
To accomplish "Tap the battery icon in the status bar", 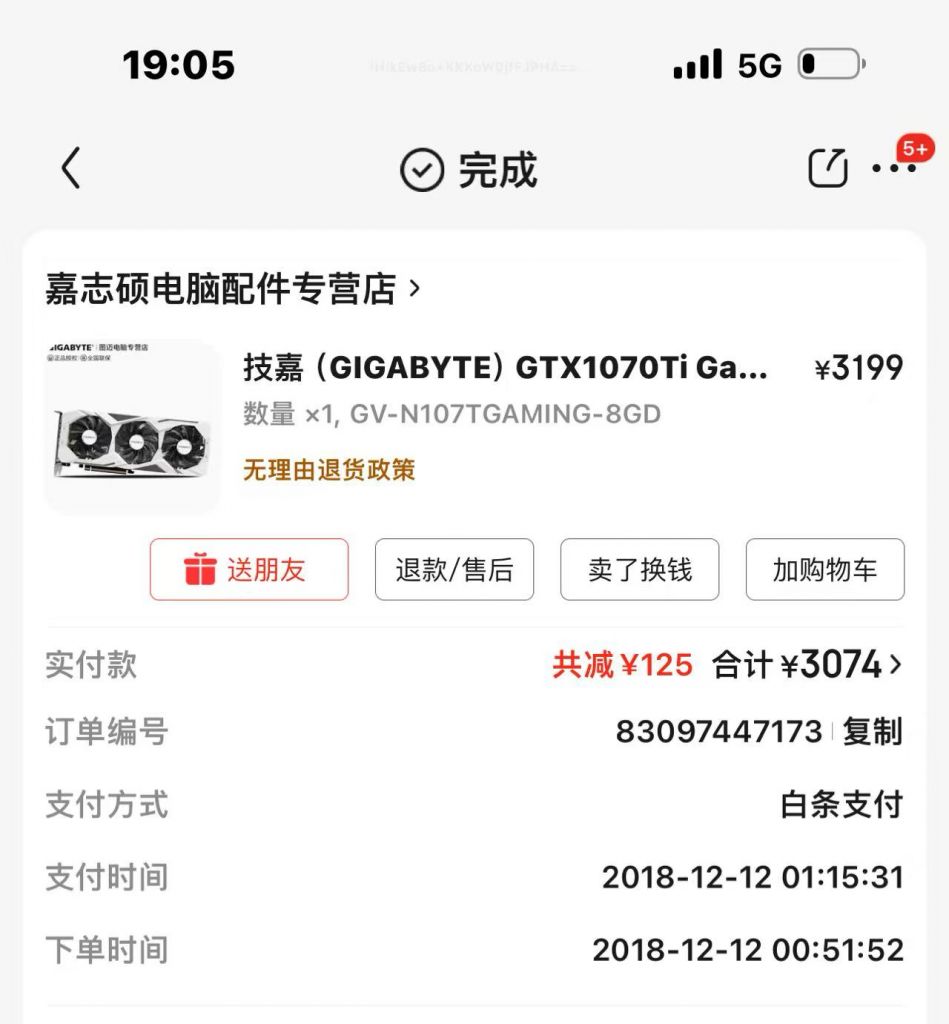I will [828, 63].
